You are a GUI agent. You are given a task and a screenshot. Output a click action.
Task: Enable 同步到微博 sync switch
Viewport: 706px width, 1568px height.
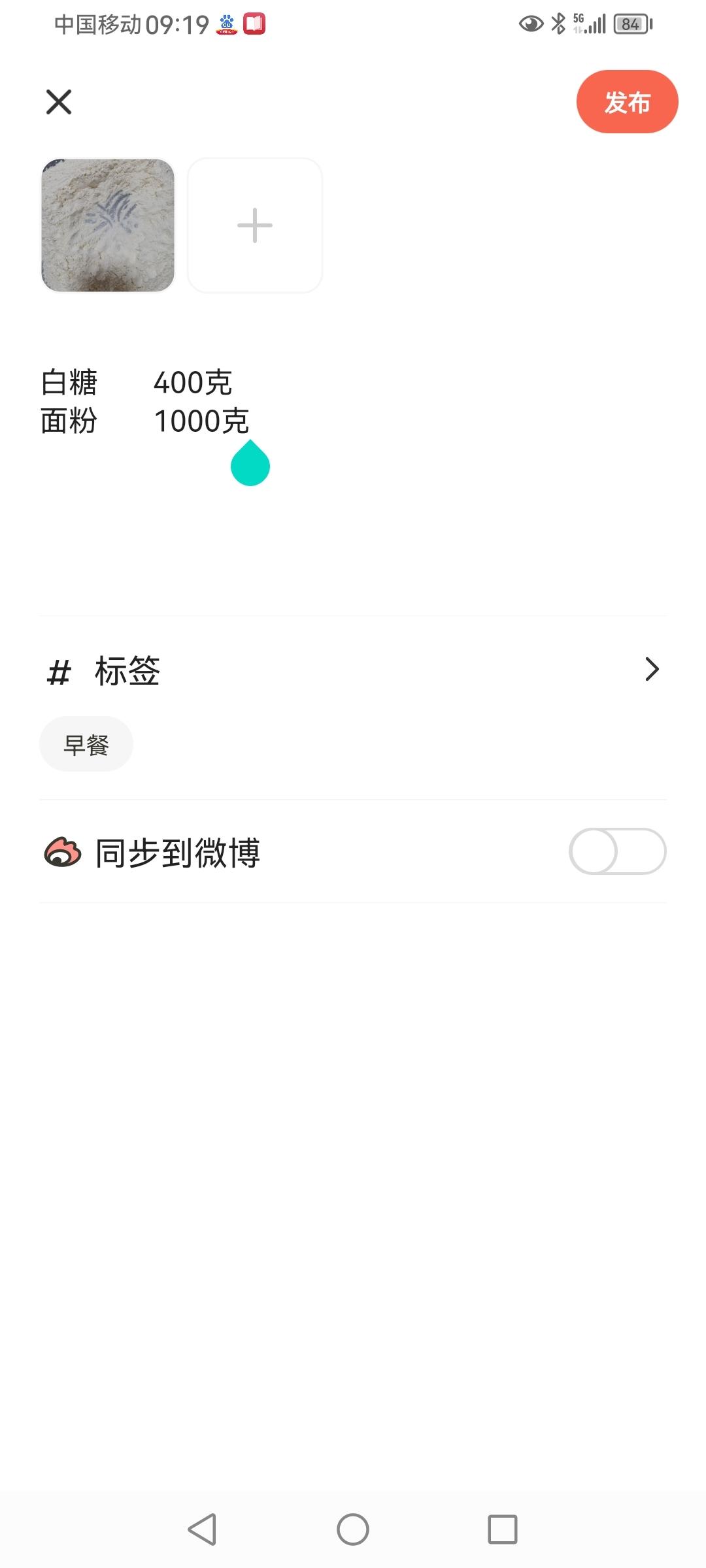pyautogui.click(x=617, y=851)
